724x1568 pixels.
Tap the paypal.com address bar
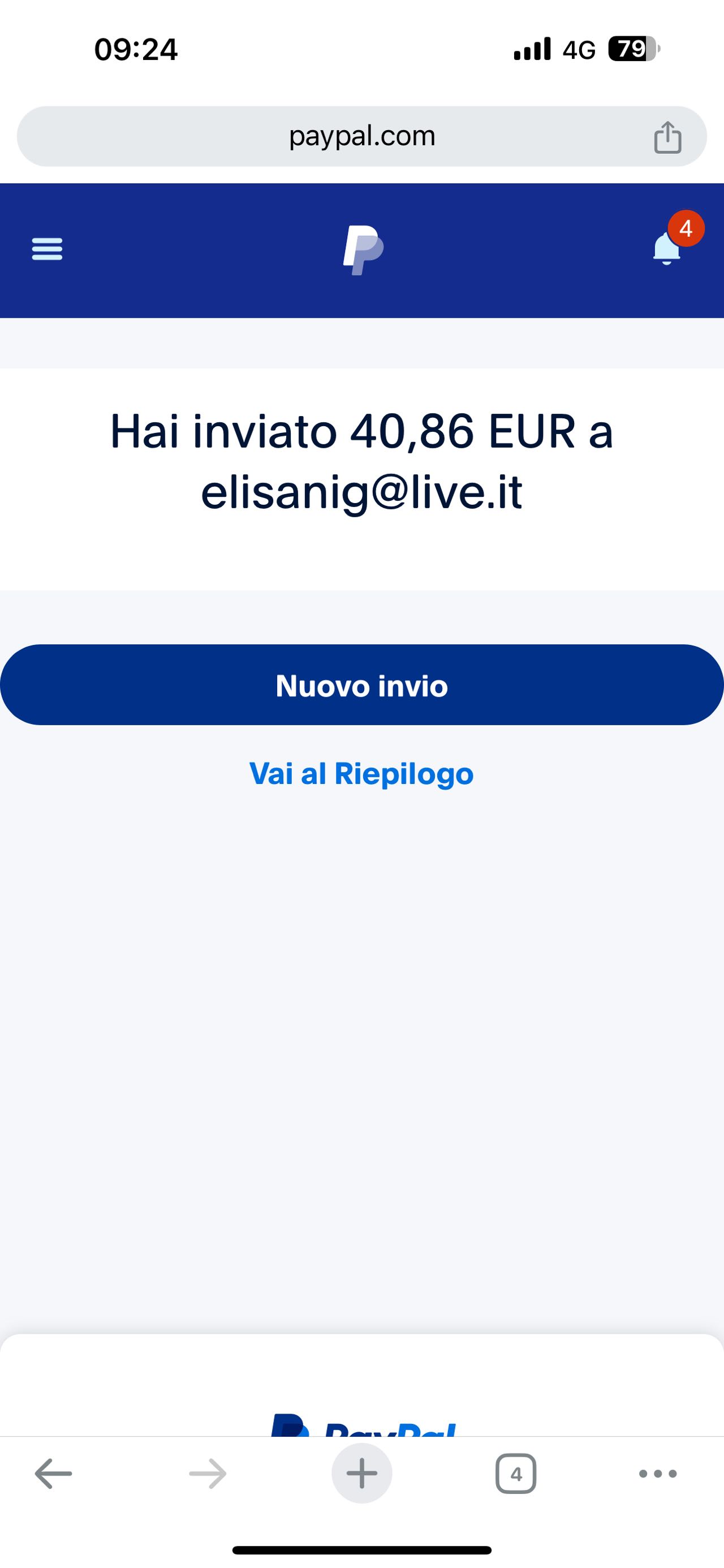[x=361, y=136]
